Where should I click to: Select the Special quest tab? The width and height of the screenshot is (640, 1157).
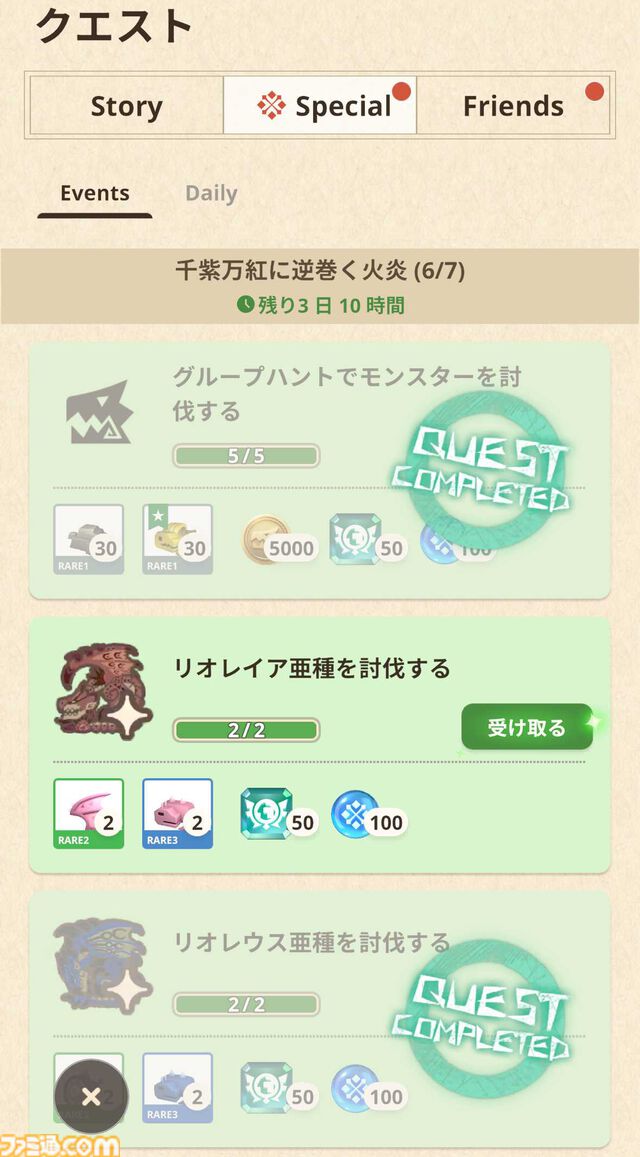320,106
